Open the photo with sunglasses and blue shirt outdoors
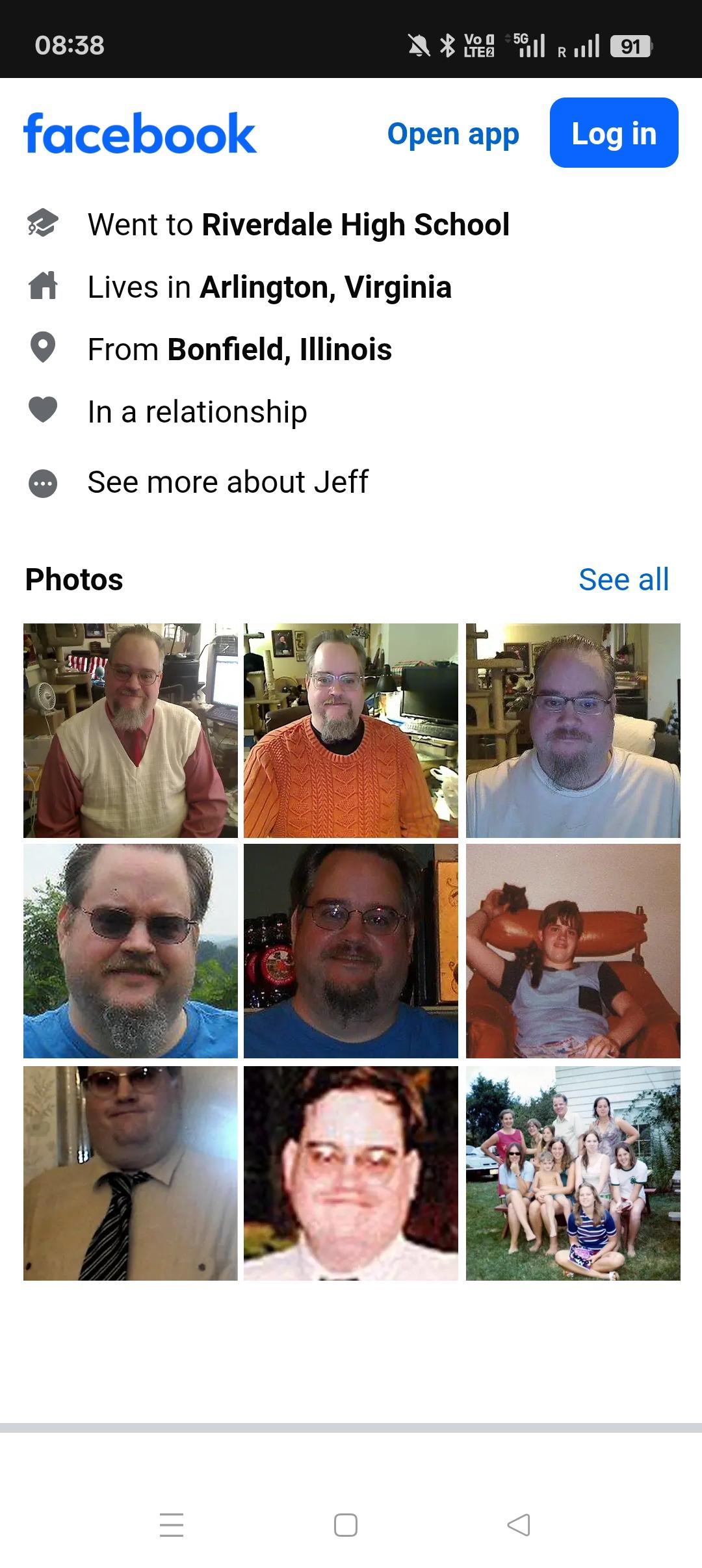The width and height of the screenshot is (702, 1568). click(x=131, y=950)
